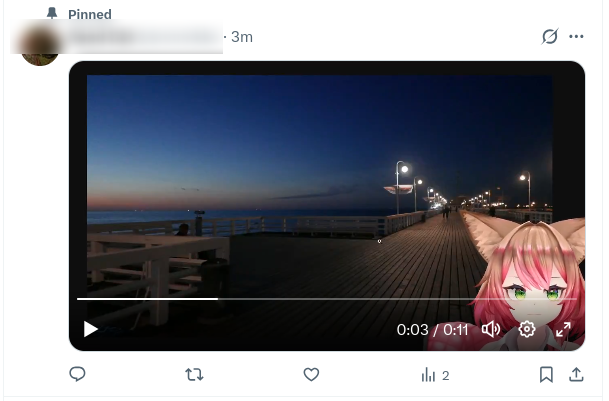This screenshot has width=609, height=401.
Task: Share this post
Action: pyautogui.click(x=576, y=375)
